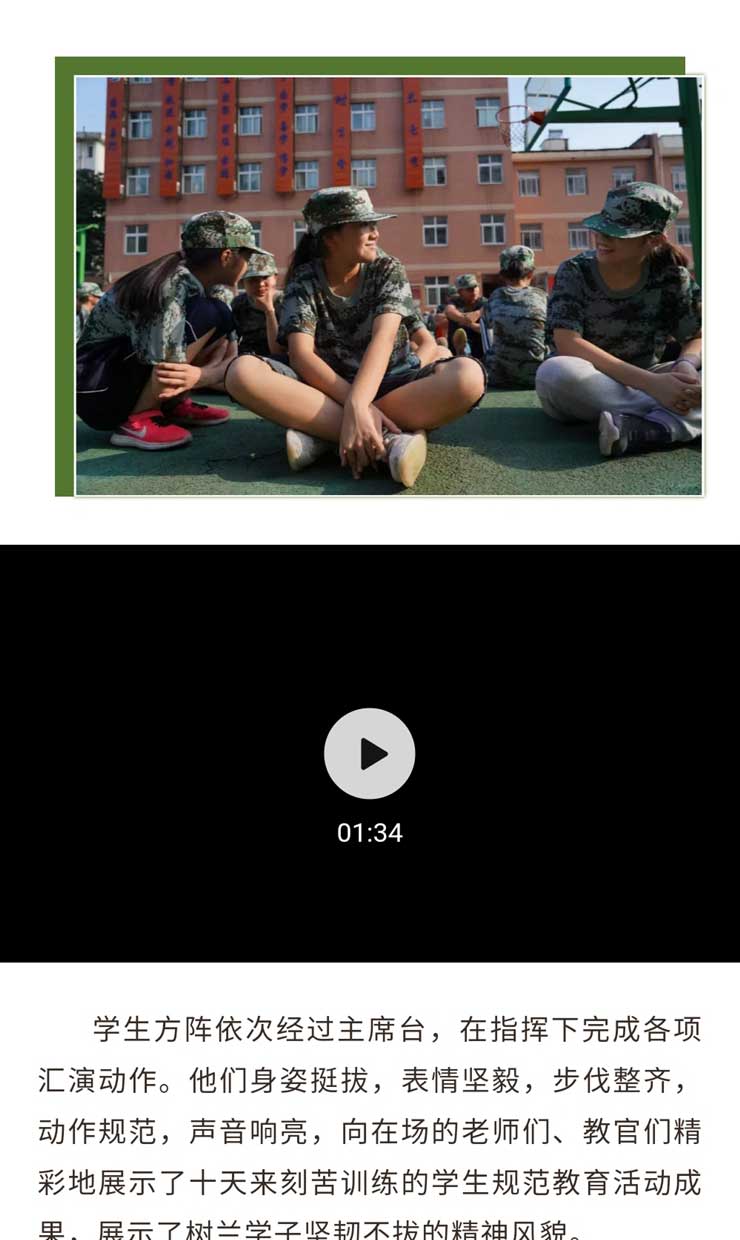Play the 01:34 video
The height and width of the screenshot is (1240, 740).
pyautogui.click(x=370, y=753)
